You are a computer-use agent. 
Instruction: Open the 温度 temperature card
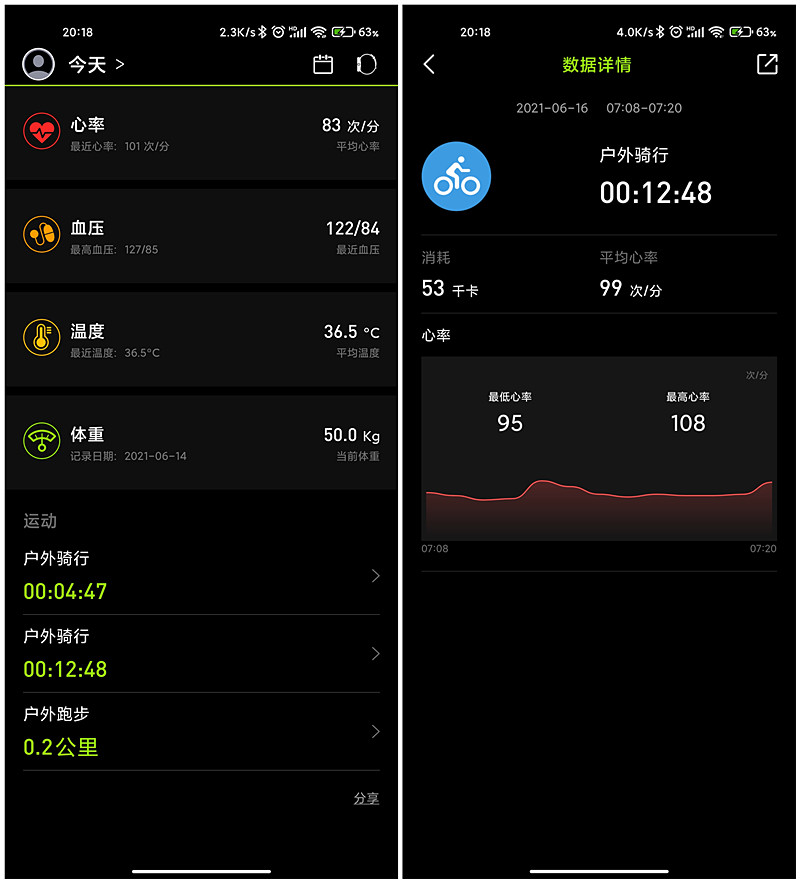201,339
